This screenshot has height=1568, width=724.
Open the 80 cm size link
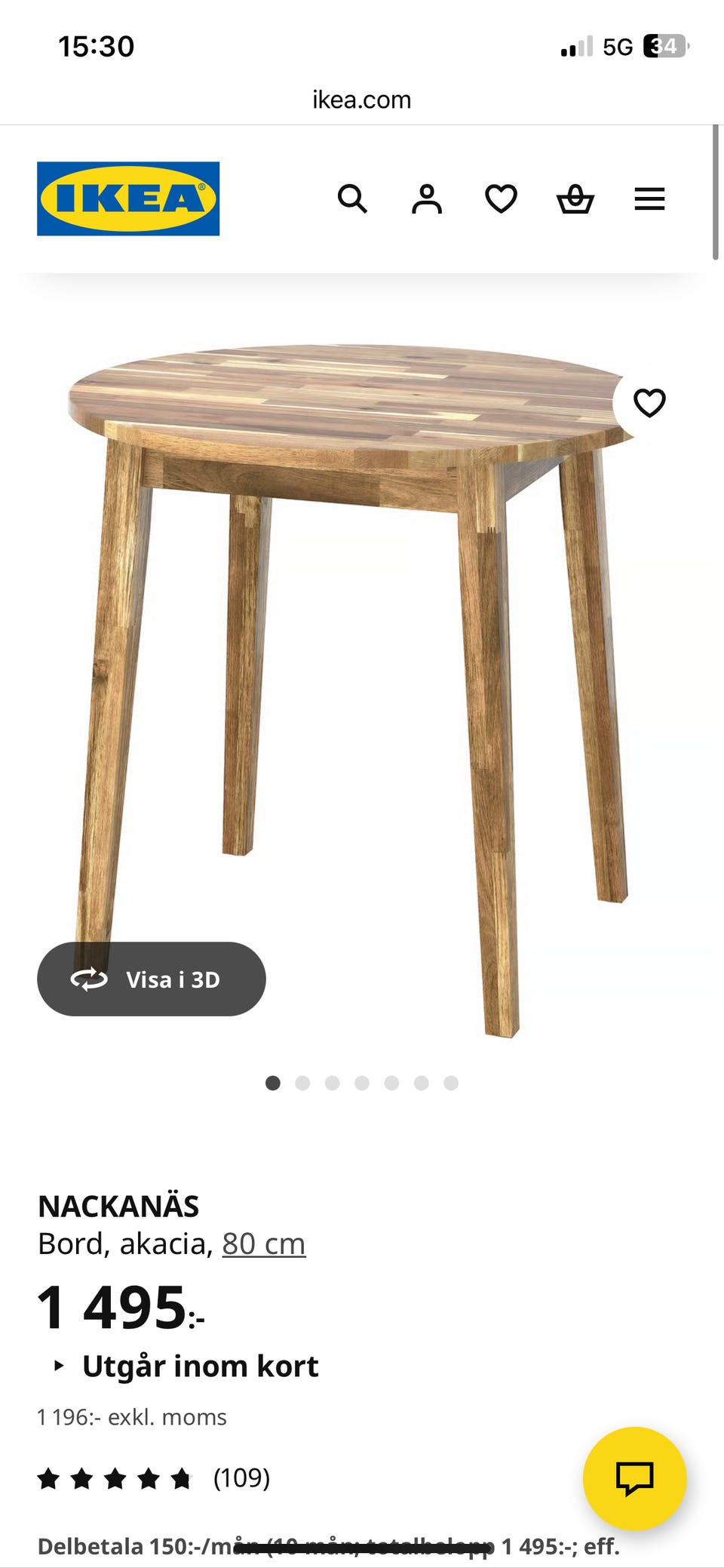click(x=263, y=1244)
